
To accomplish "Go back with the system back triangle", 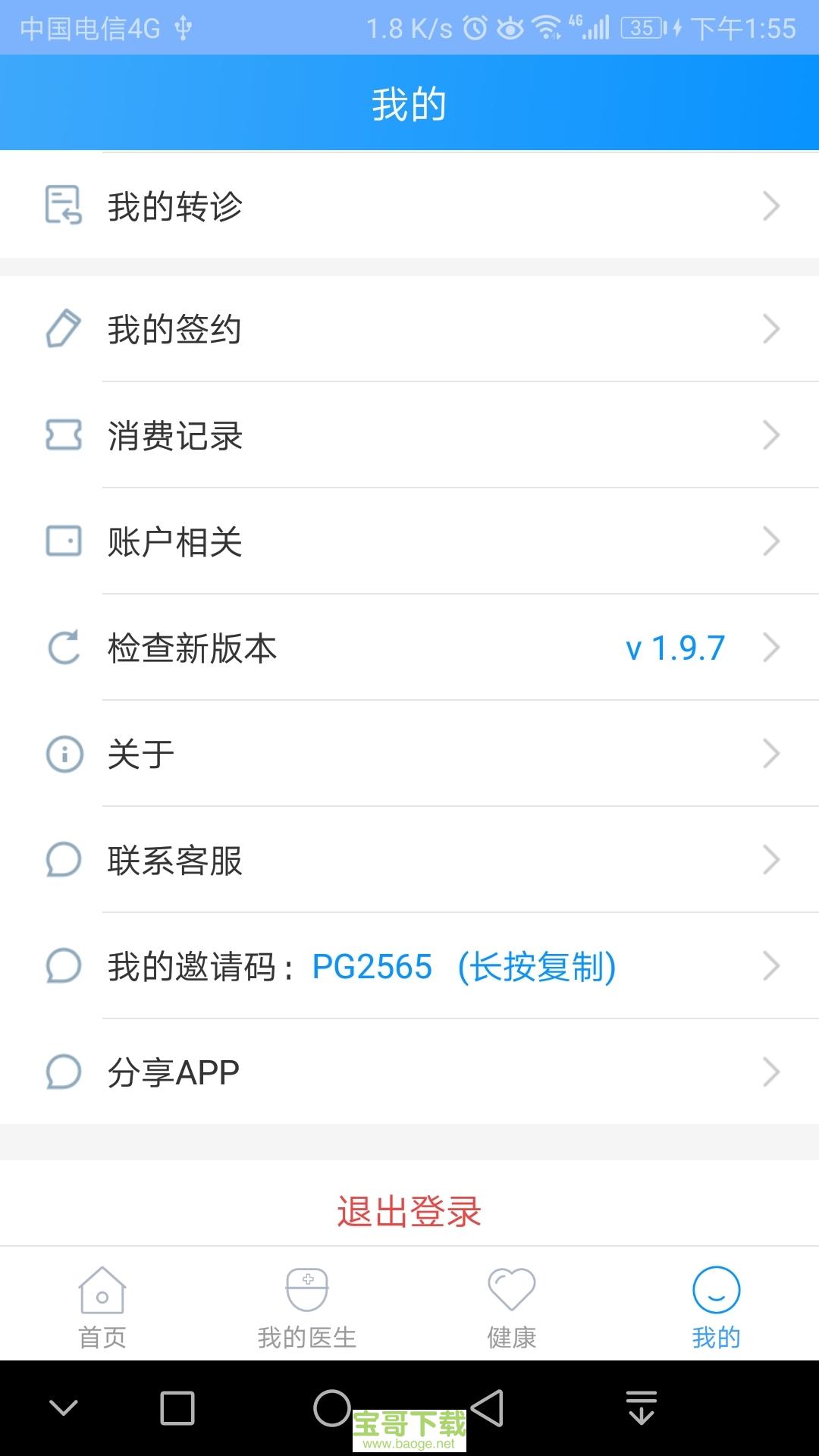I will tap(488, 1408).
